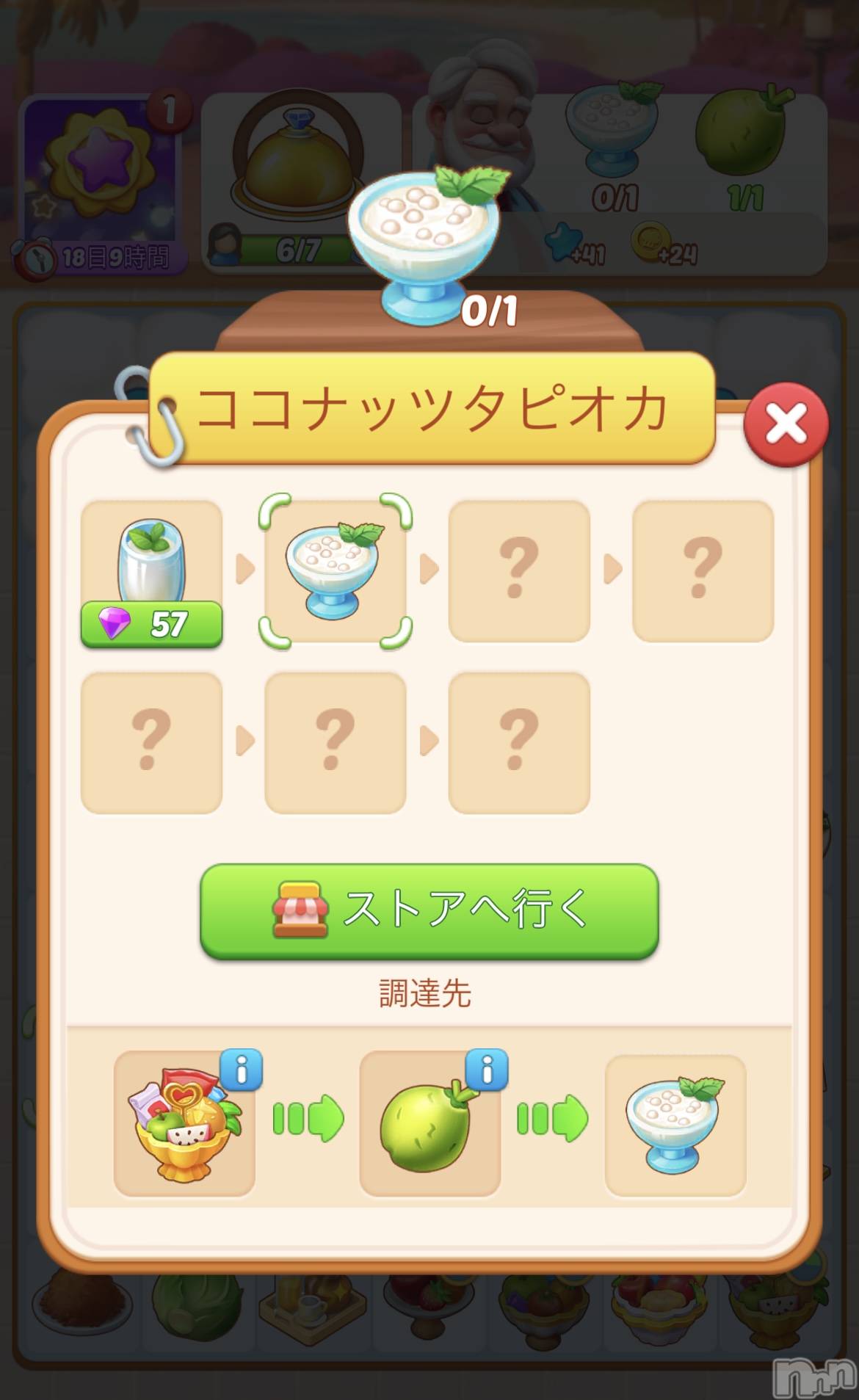The image size is (859, 1400).
Task: Select the coconut tapioca tile in 調達先 row
Action: click(x=675, y=1125)
